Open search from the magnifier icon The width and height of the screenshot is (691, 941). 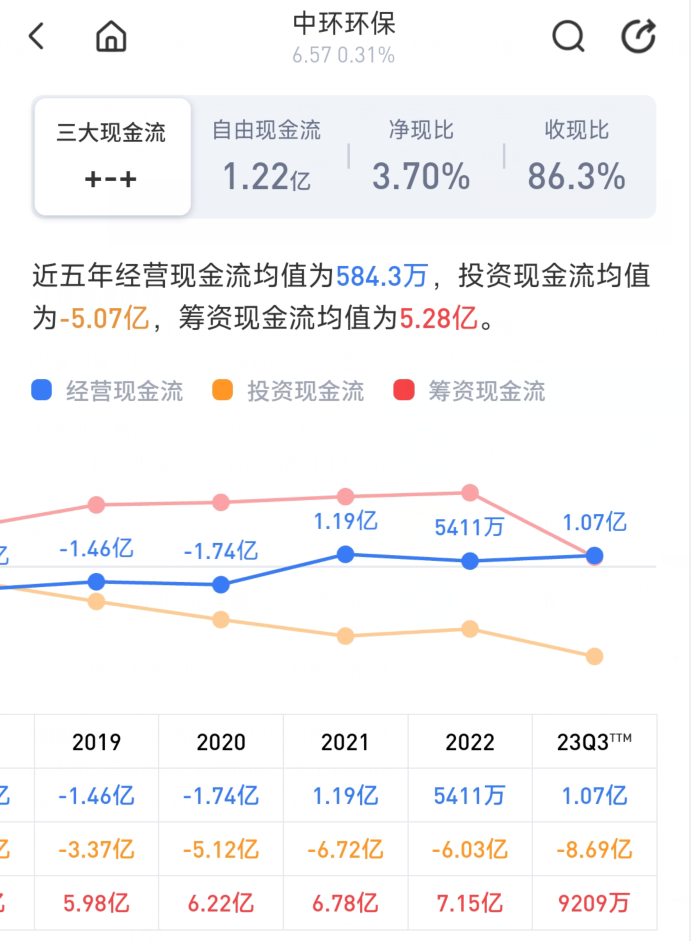coord(568,37)
